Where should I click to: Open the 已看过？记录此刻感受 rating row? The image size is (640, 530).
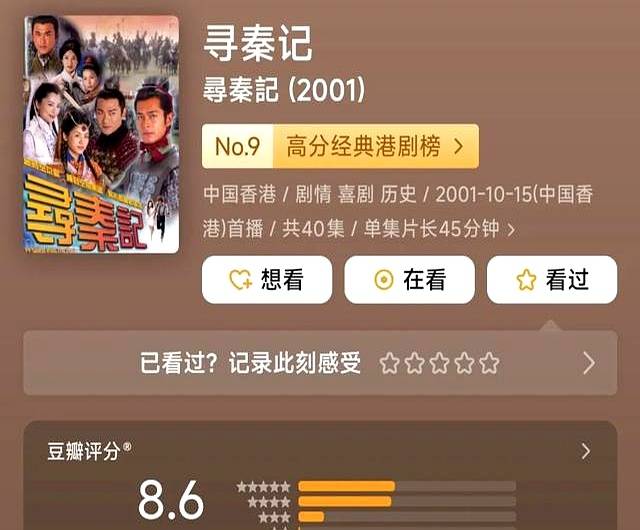click(x=320, y=363)
